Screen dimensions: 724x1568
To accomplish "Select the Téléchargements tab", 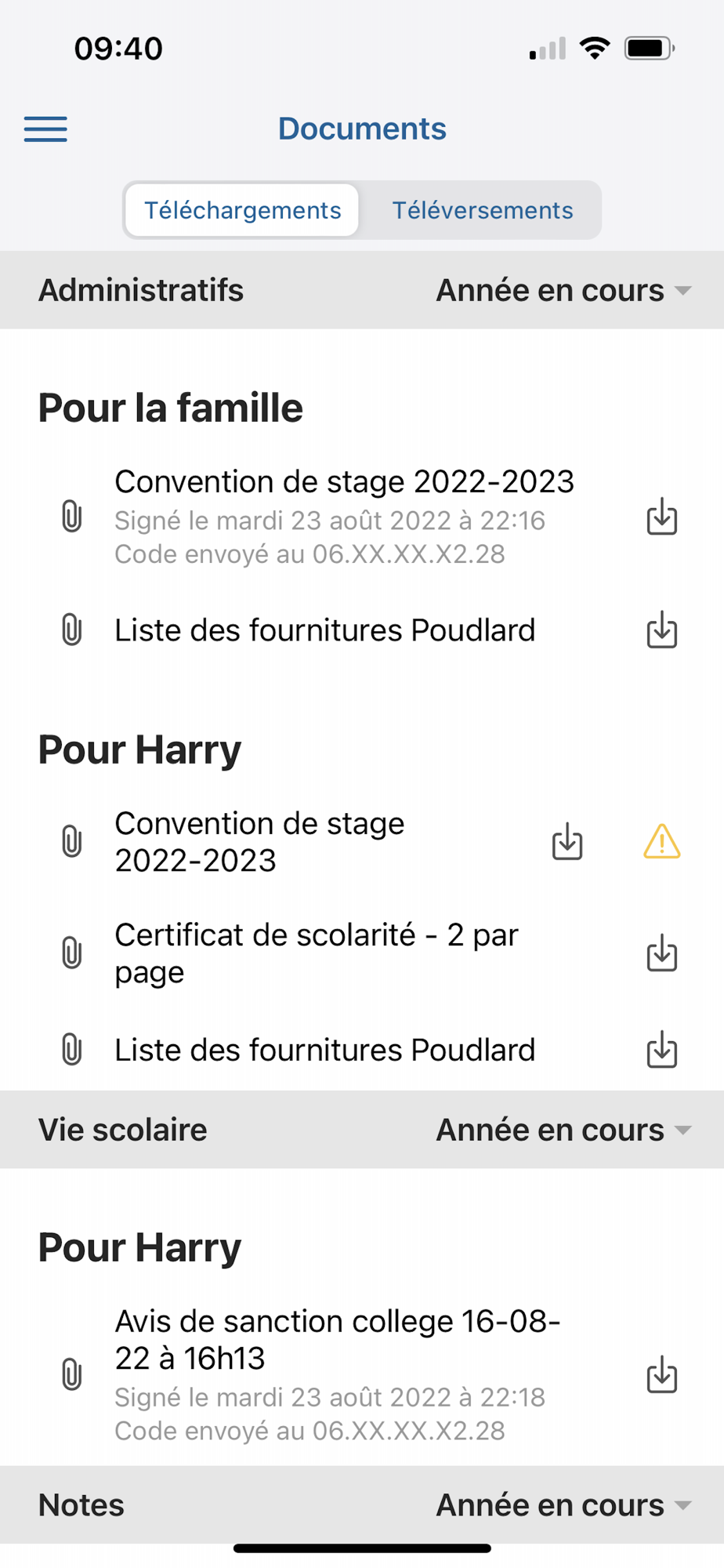I will [242, 210].
